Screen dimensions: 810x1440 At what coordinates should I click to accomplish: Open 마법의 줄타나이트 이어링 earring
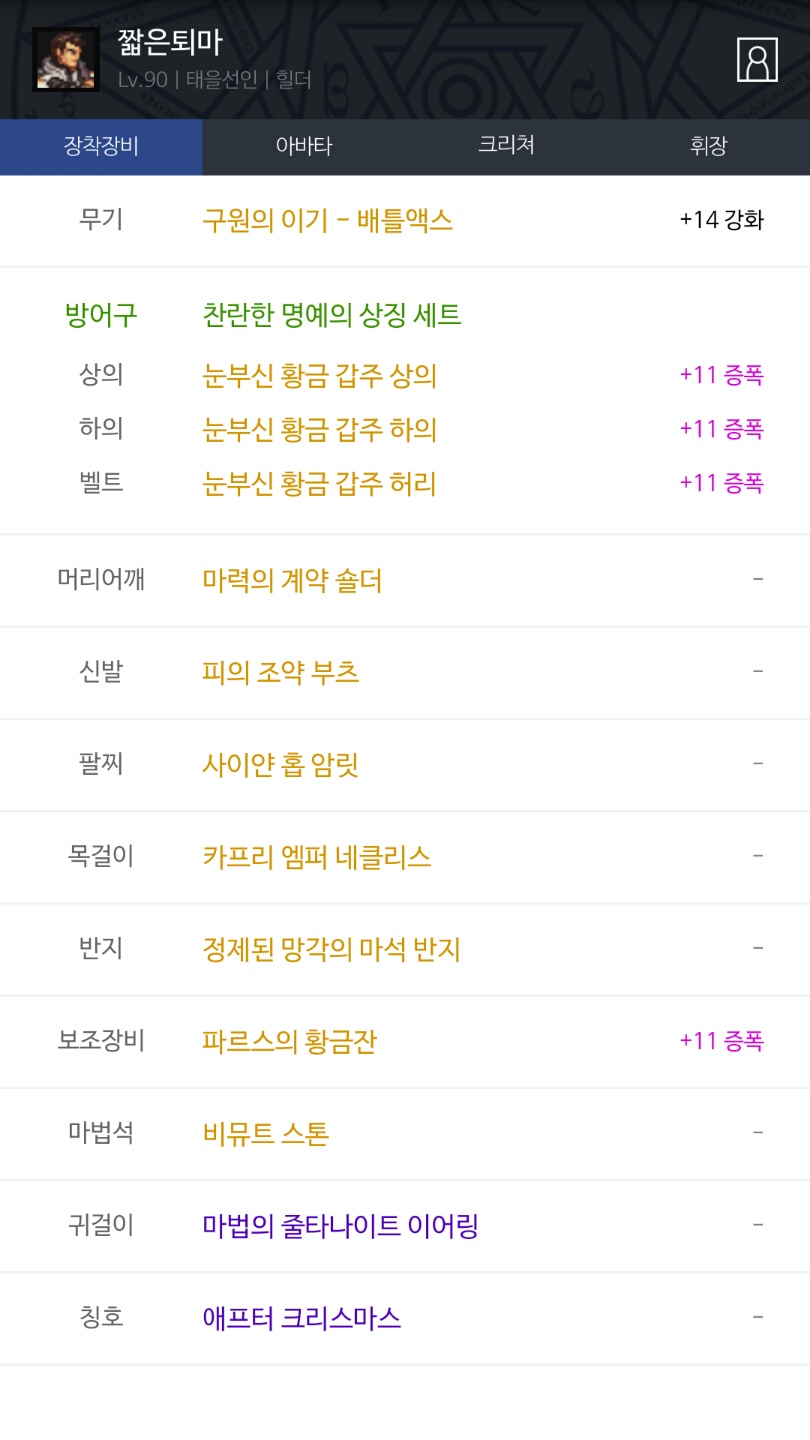click(341, 1226)
